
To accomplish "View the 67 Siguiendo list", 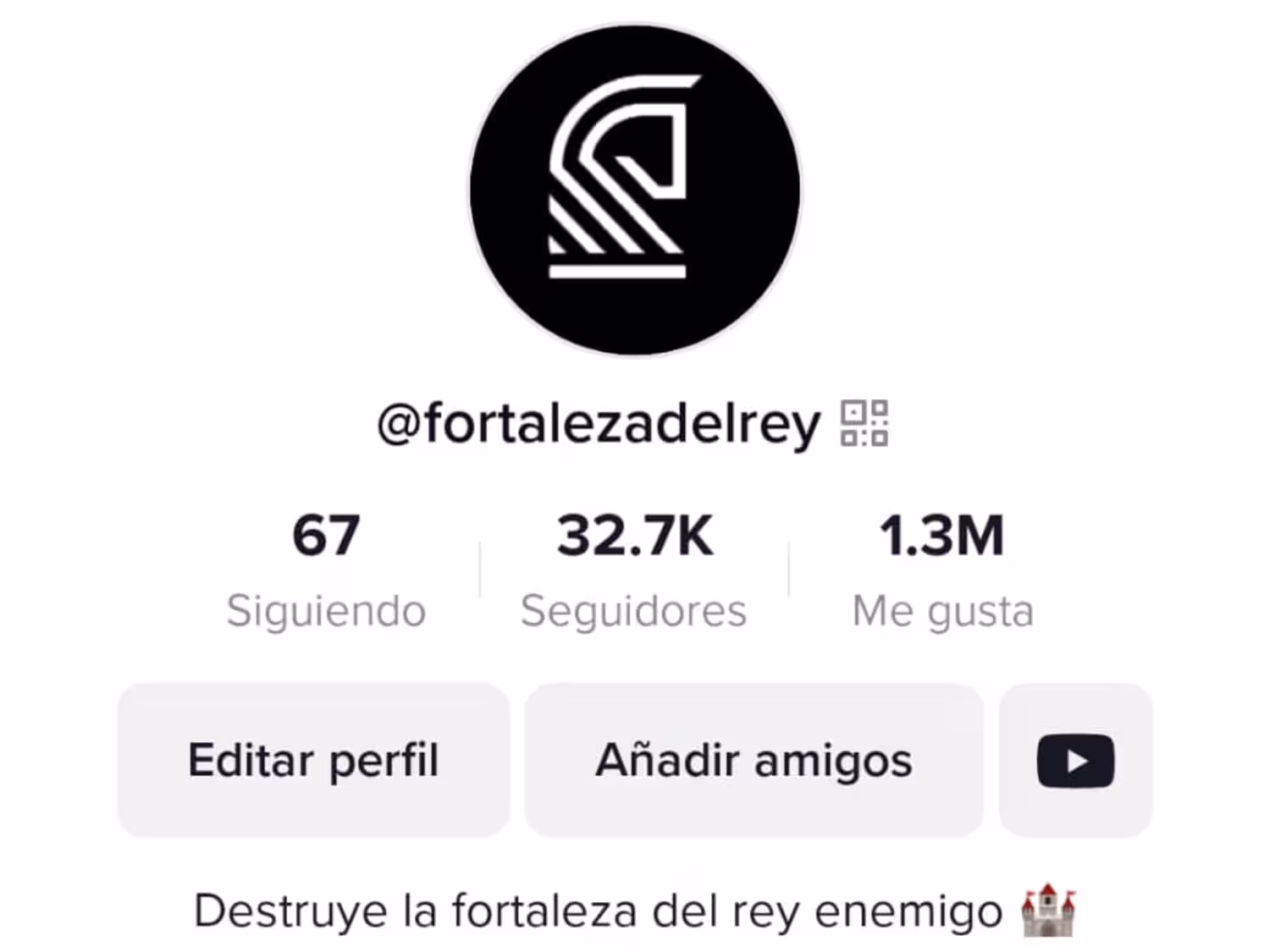I will [x=326, y=570].
